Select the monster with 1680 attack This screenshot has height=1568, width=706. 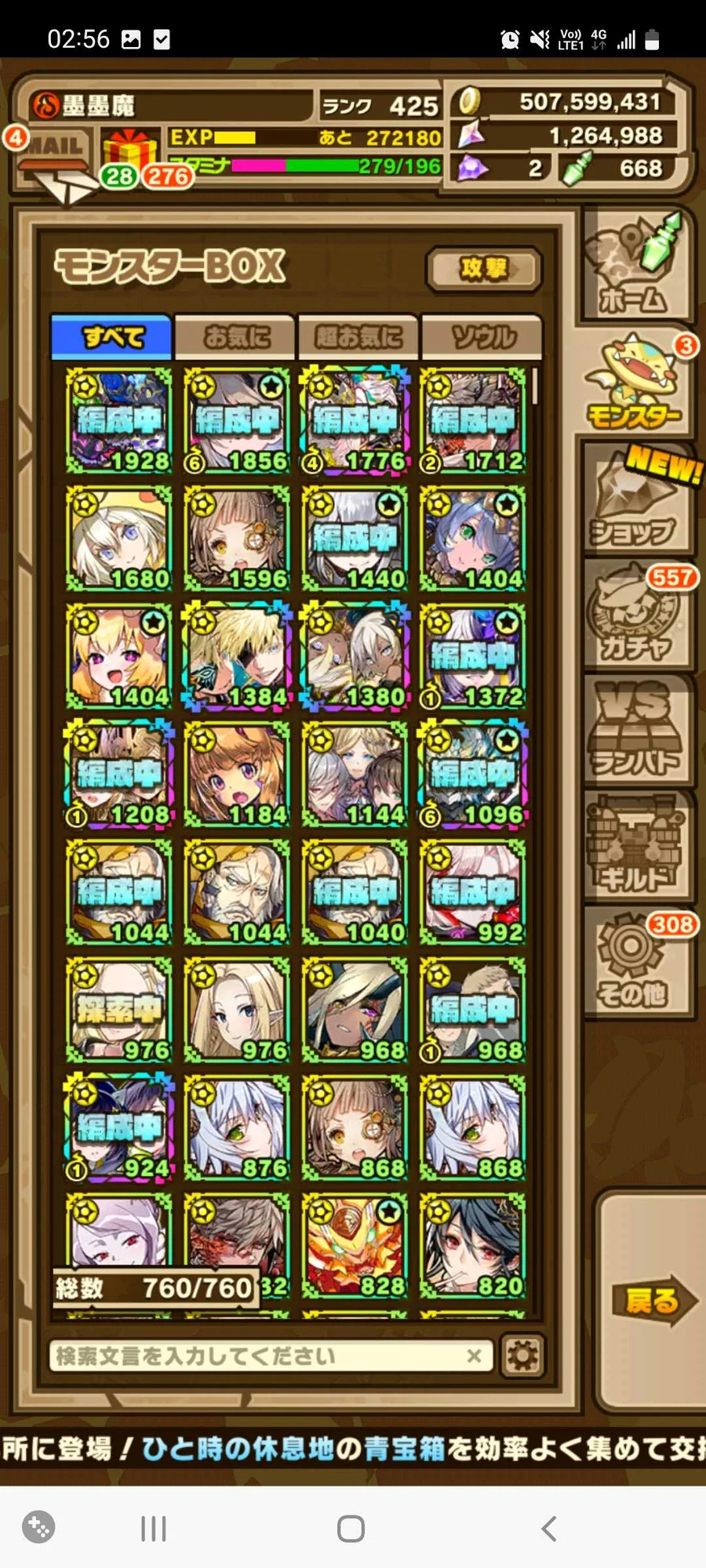(118, 539)
